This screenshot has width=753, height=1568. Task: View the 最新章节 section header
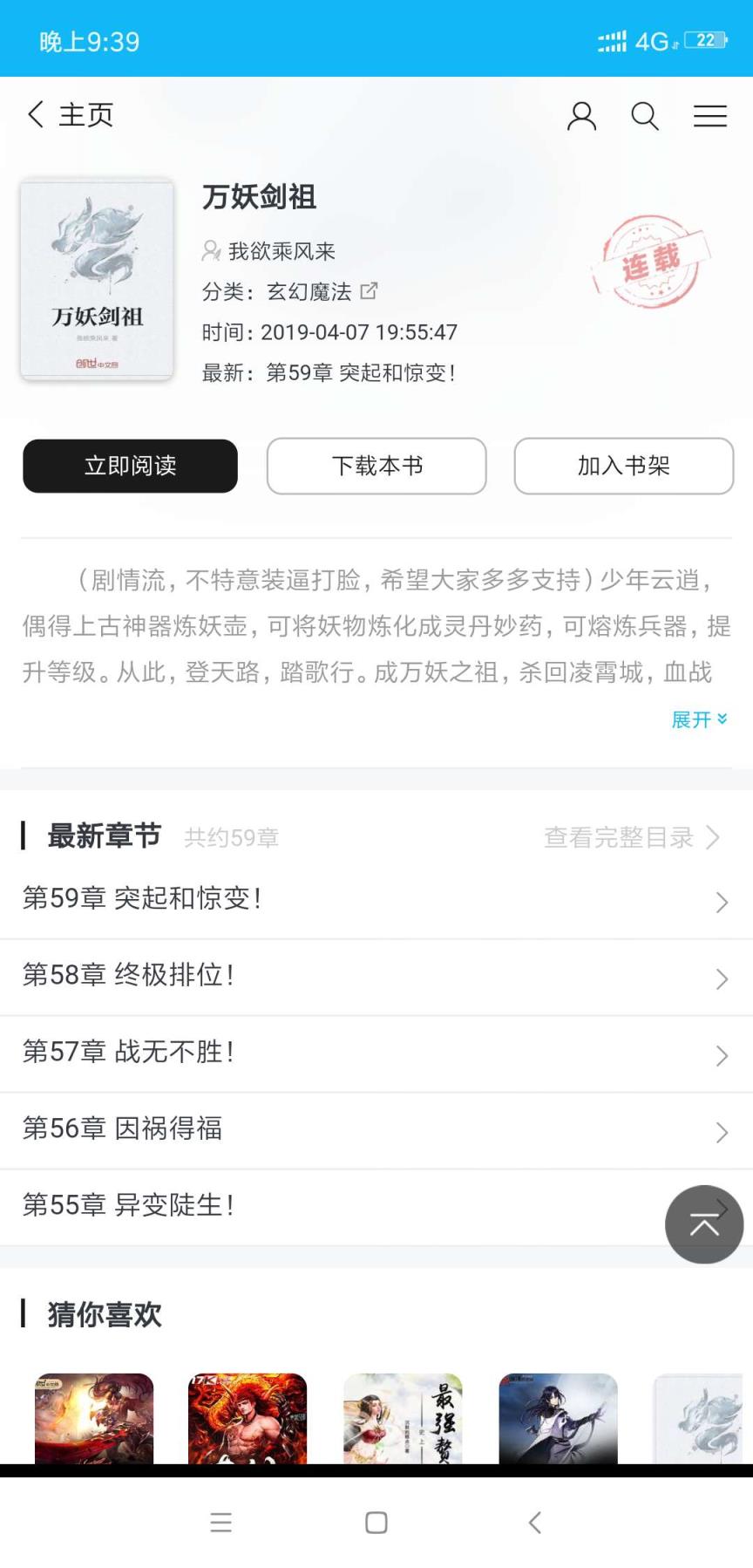pyautogui.click(x=104, y=835)
